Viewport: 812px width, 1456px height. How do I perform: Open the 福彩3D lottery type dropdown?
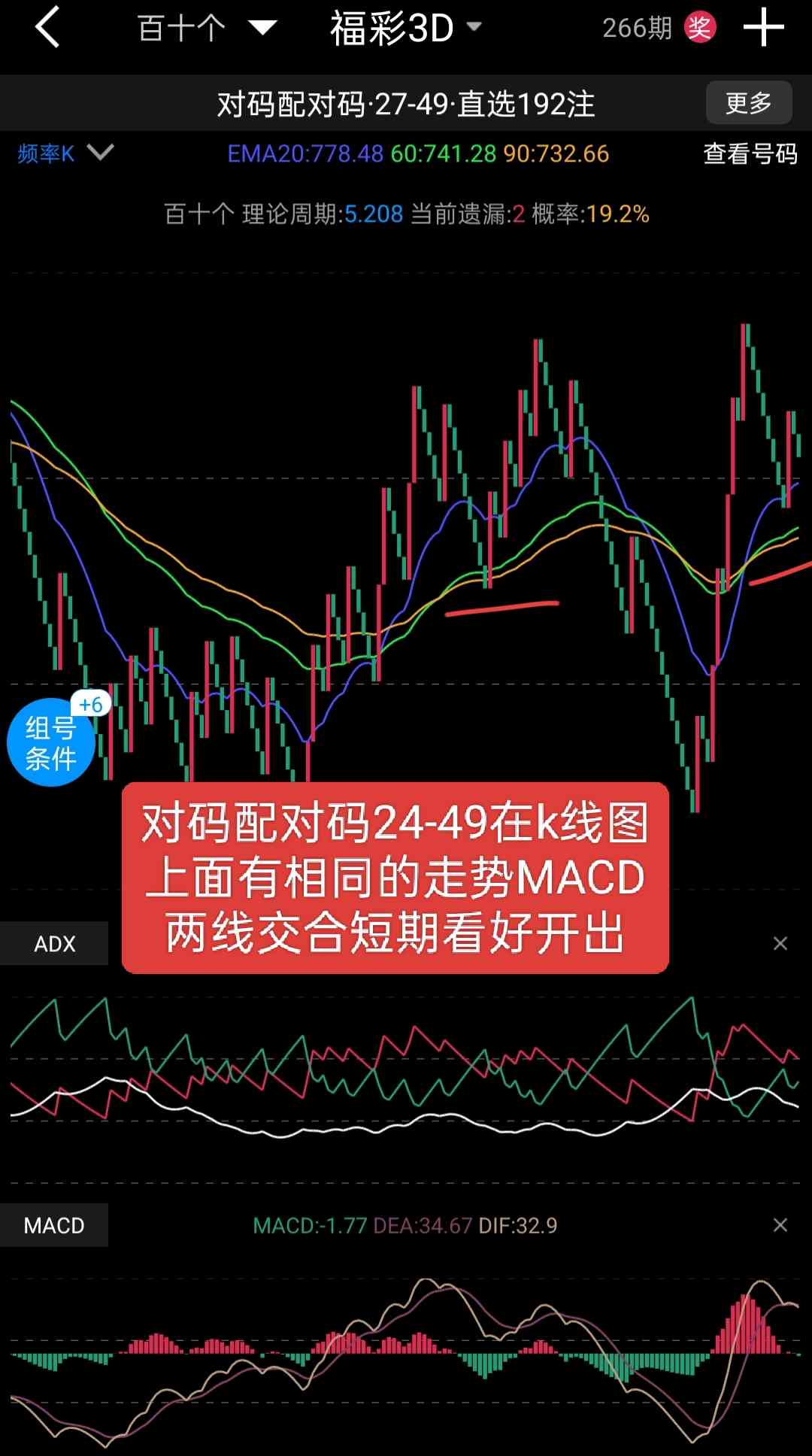click(405, 29)
